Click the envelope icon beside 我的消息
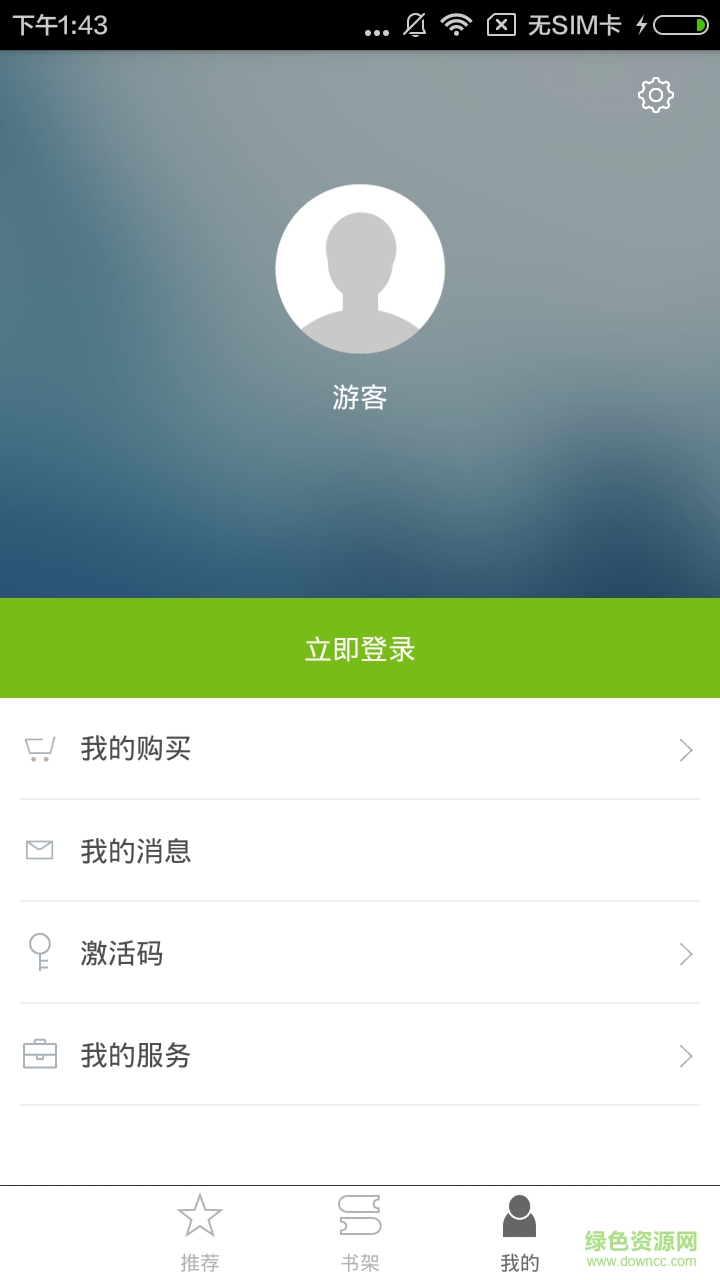720x1280 pixels. [x=38, y=851]
